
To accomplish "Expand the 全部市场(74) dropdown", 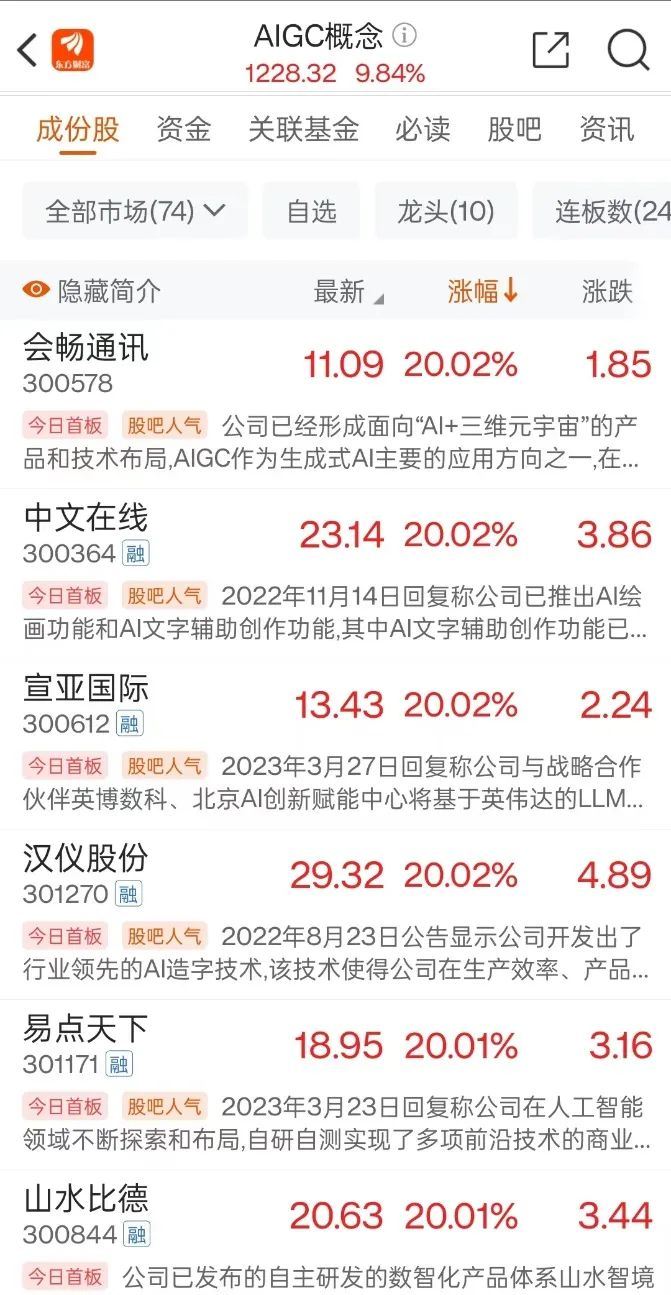I will [x=135, y=211].
